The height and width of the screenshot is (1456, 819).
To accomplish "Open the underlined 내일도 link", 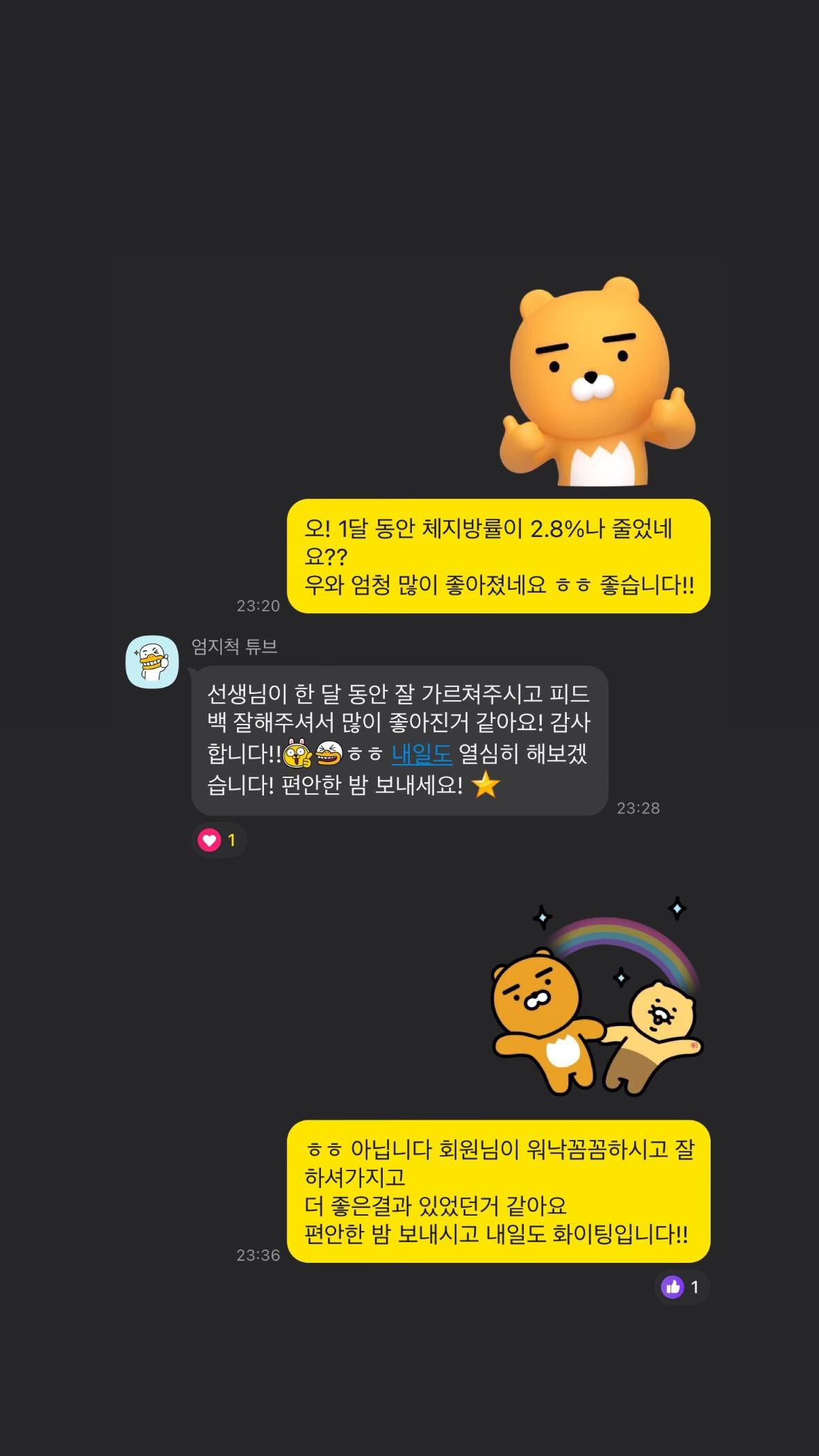I will (422, 753).
